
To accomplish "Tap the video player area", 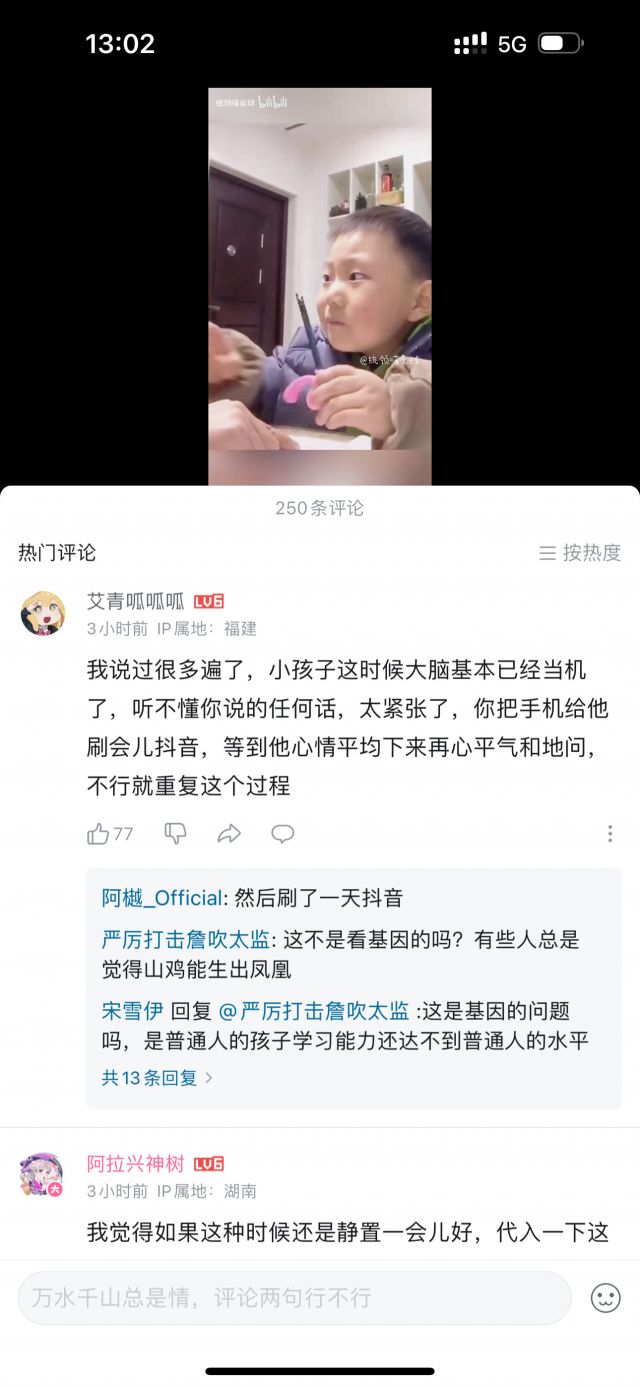I will [x=320, y=286].
